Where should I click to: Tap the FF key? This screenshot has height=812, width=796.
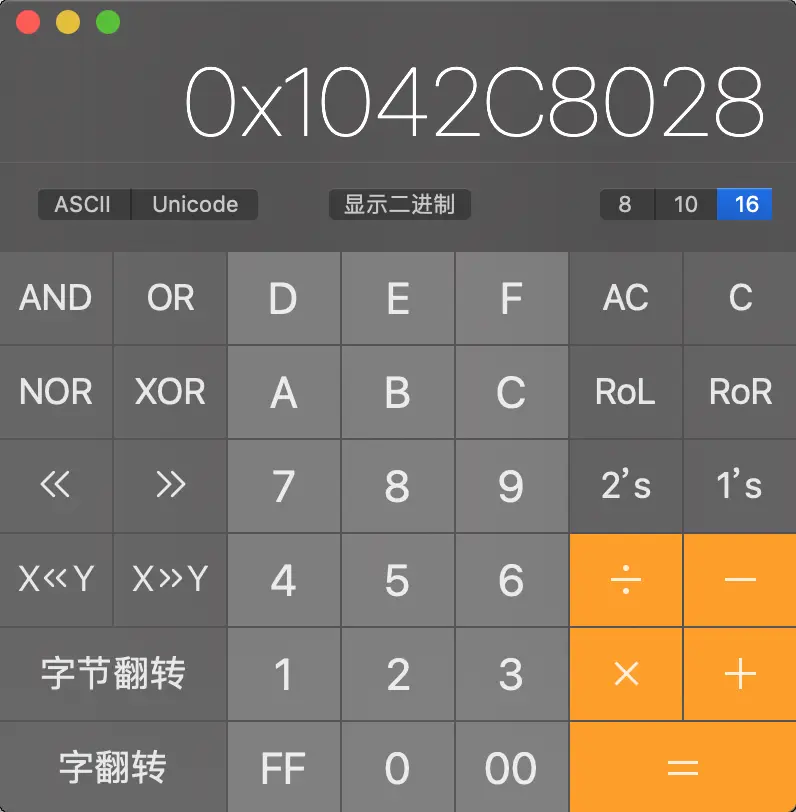(284, 768)
